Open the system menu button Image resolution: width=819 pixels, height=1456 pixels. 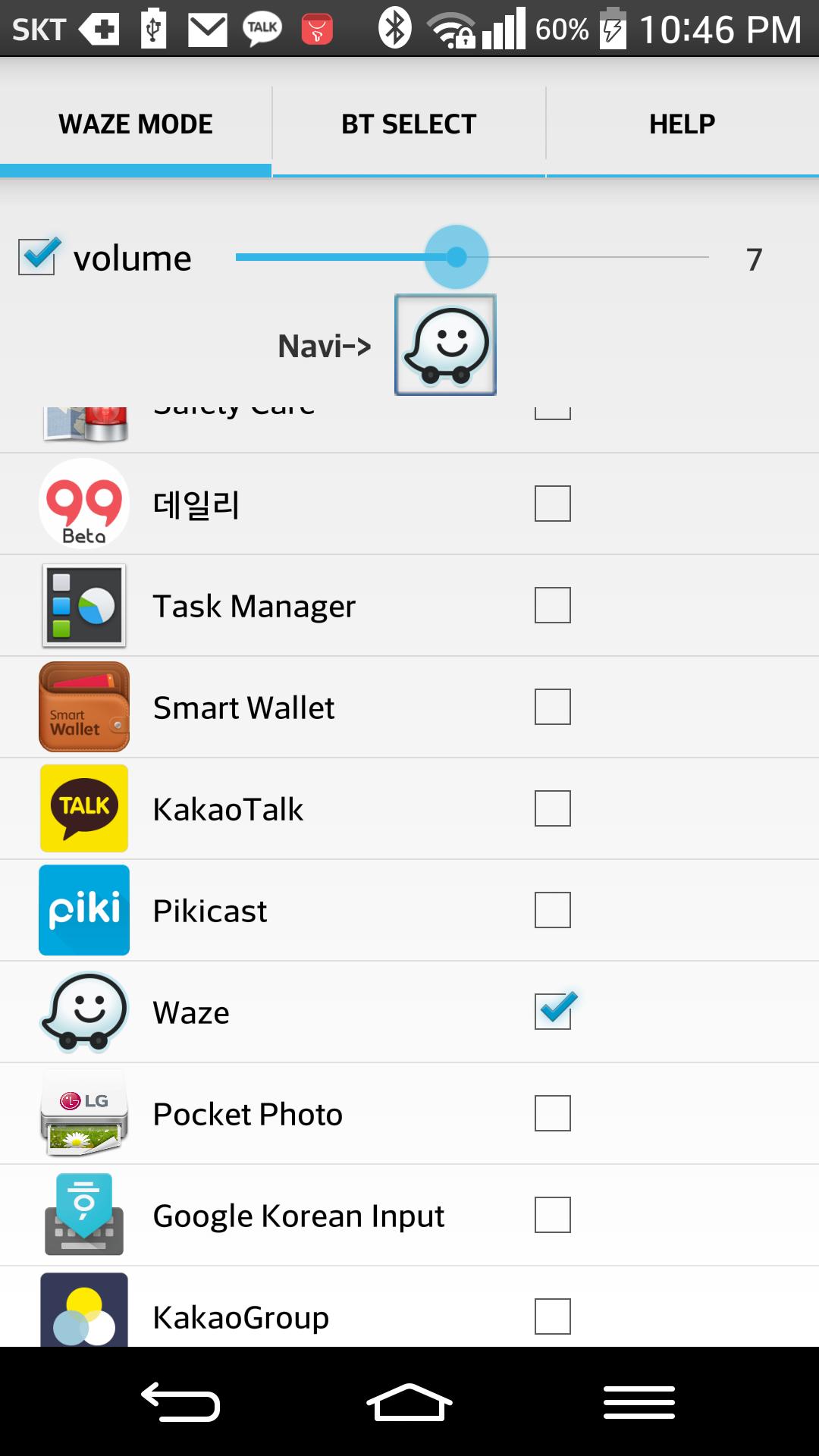point(639,1402)
